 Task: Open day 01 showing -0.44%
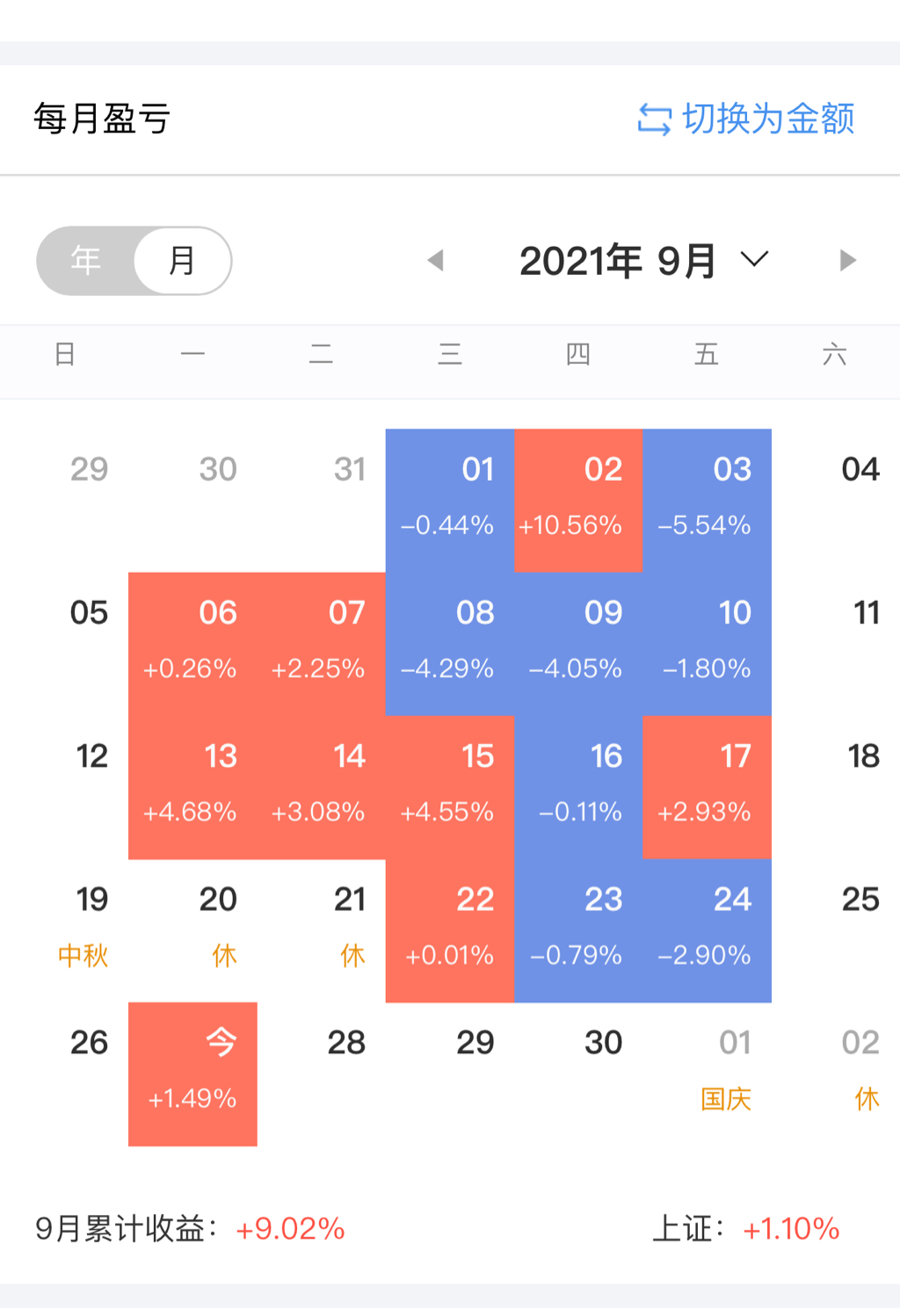(450, 500)
